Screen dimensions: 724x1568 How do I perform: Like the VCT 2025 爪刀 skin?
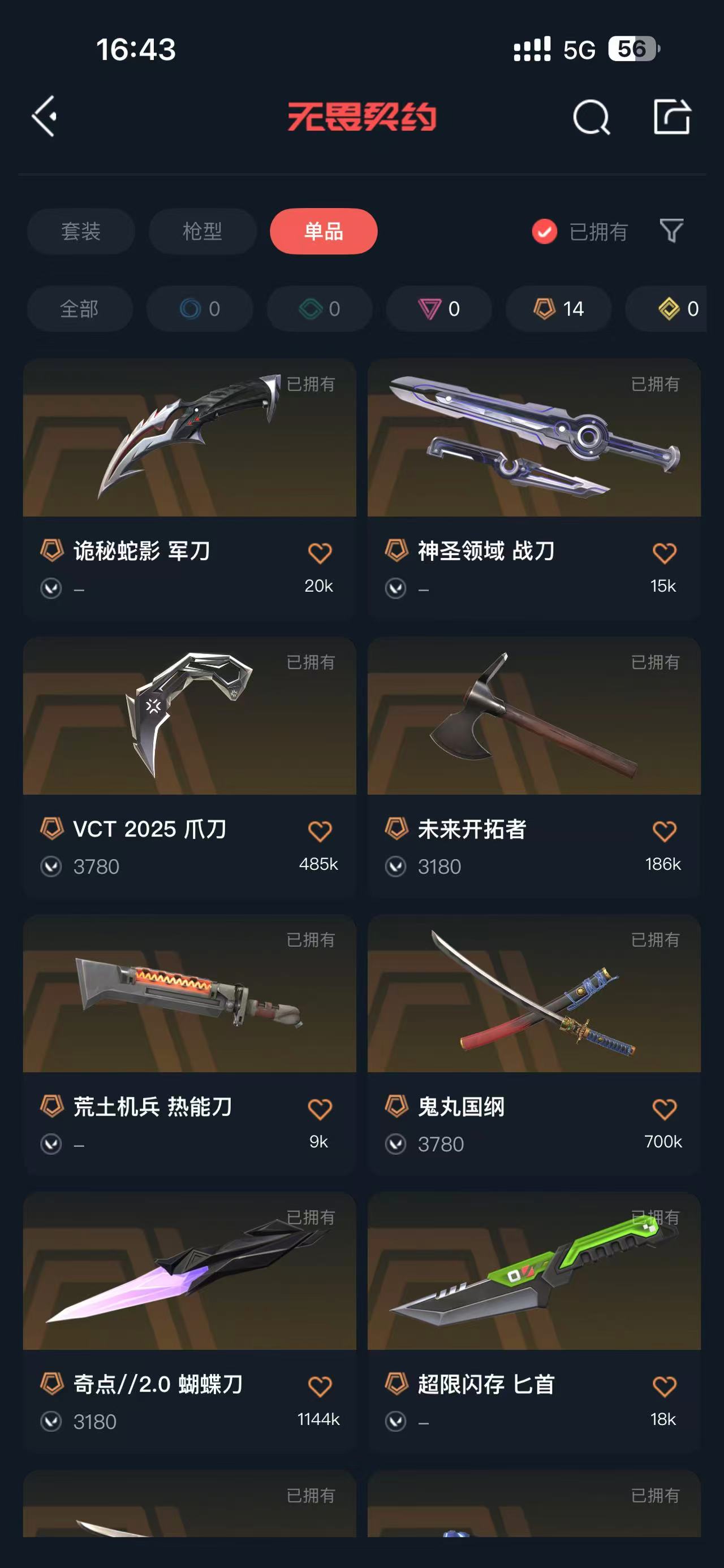tap(320, 831)
